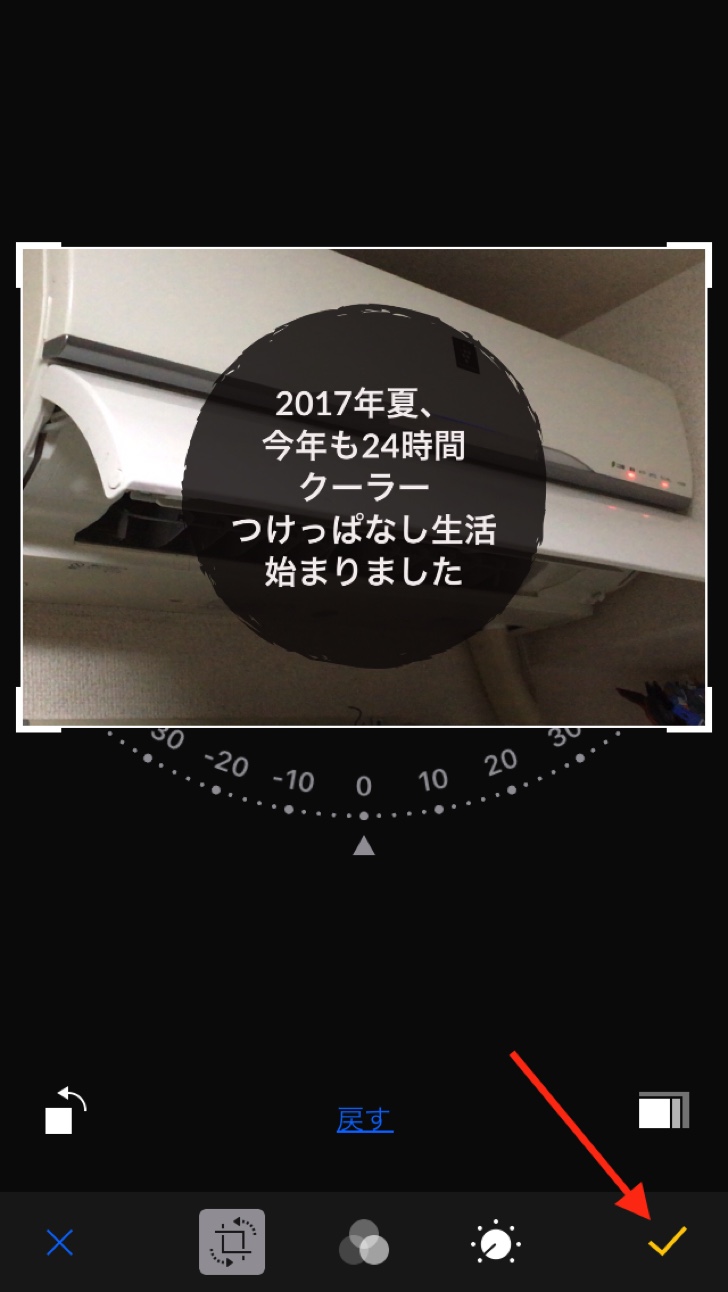
Task: Confirm edits with the yellow checkmark
Action: click(667, 1242)
